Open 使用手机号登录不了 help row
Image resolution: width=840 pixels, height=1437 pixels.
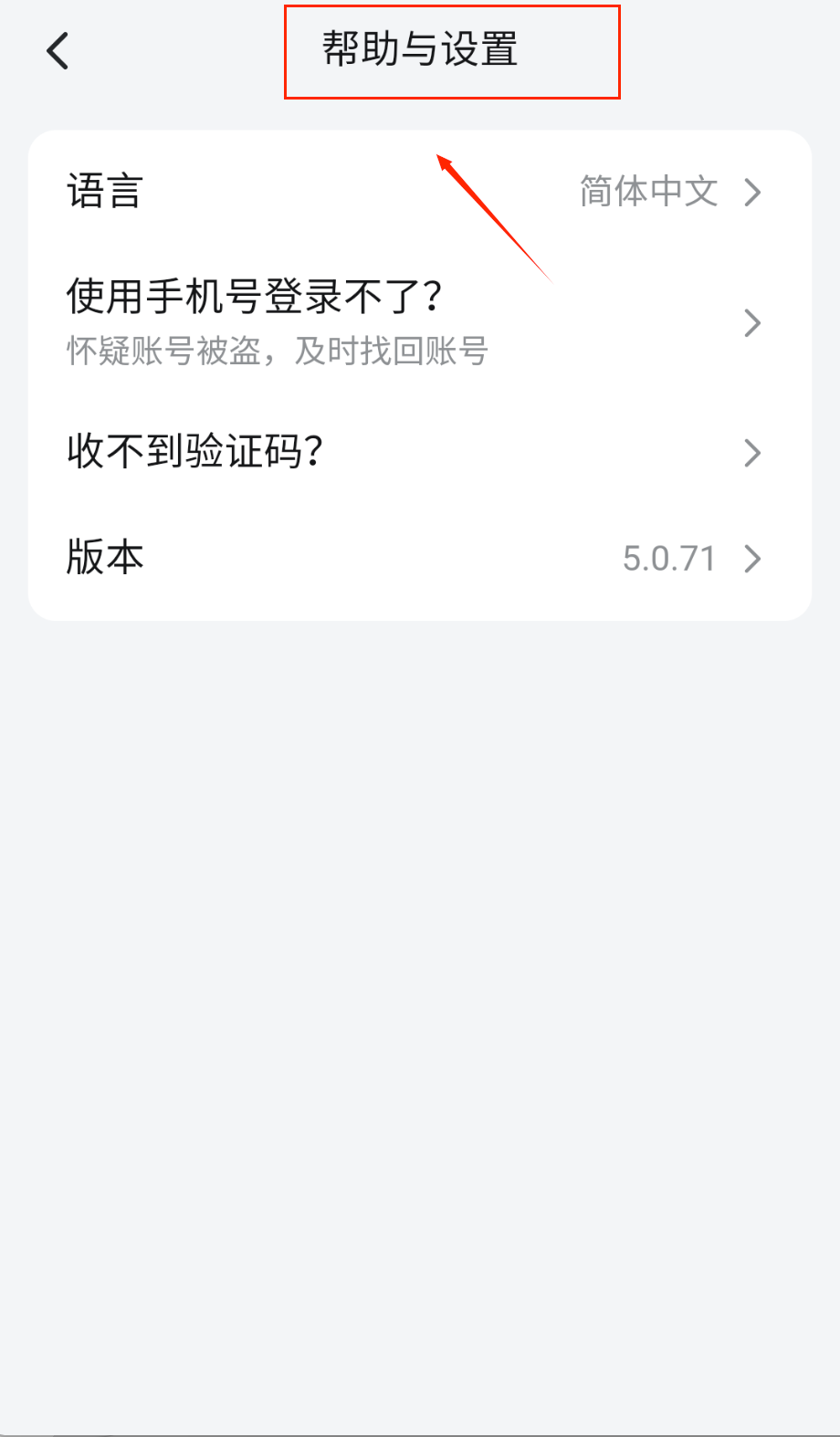pos(420,322)
